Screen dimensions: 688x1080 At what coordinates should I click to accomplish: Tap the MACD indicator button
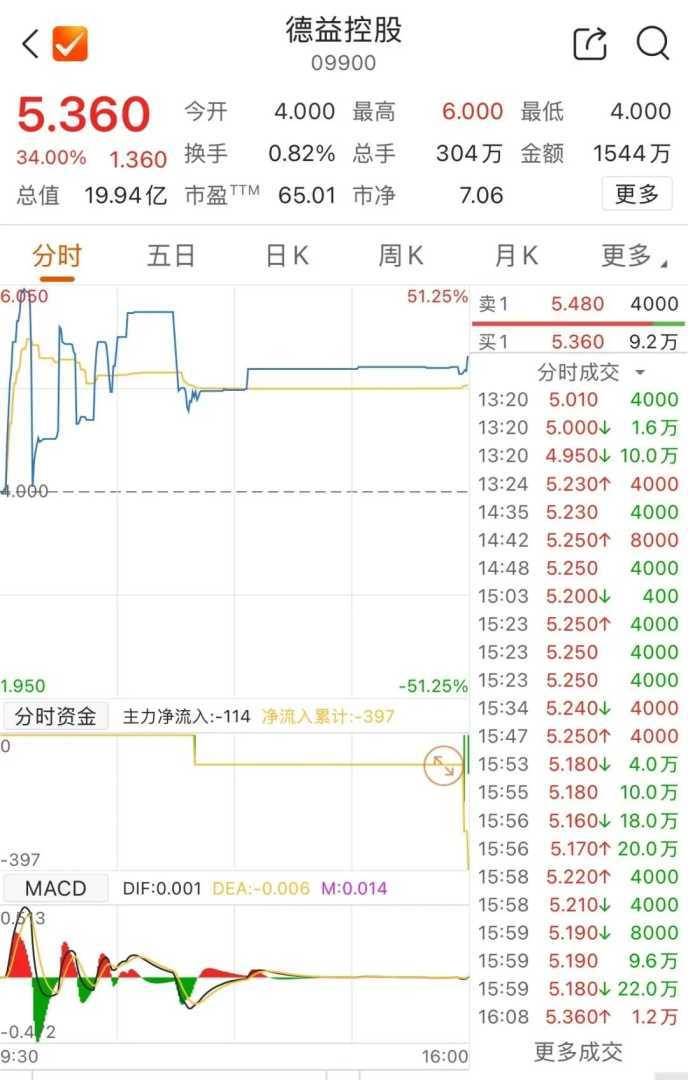click(56, 888)
